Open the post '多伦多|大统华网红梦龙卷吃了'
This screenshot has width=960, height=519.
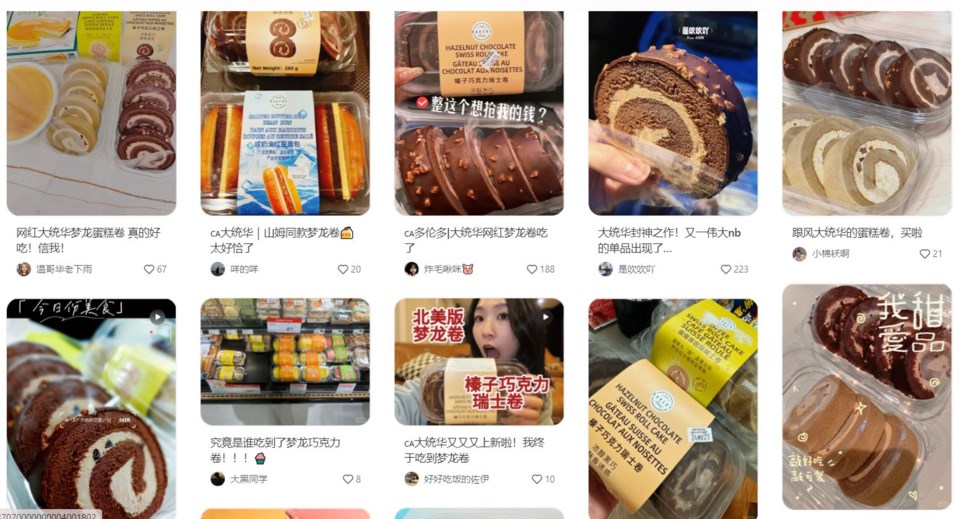click(x=479, y=114)
